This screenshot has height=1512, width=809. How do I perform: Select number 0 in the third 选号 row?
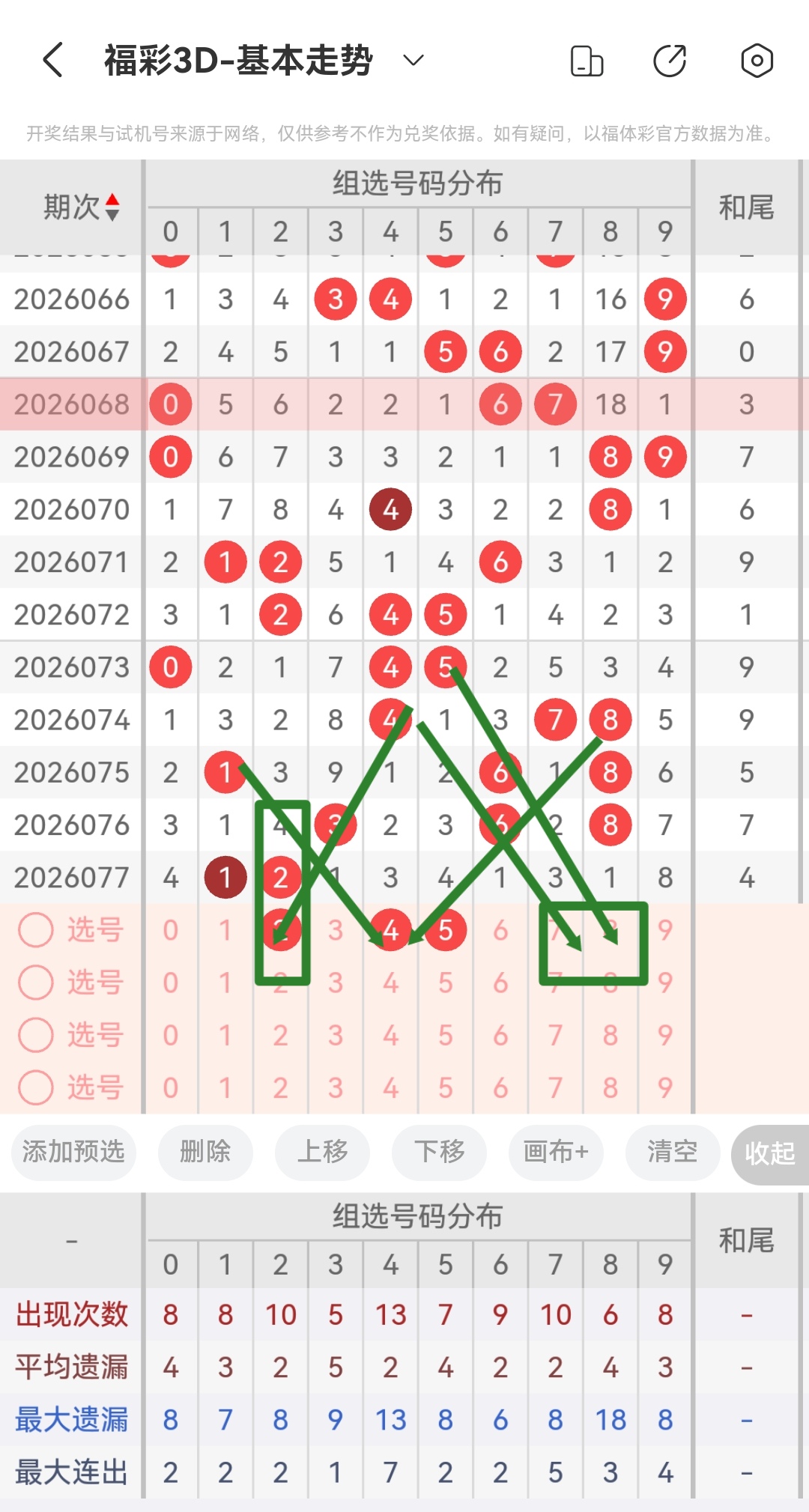[x=171, y=1036]
